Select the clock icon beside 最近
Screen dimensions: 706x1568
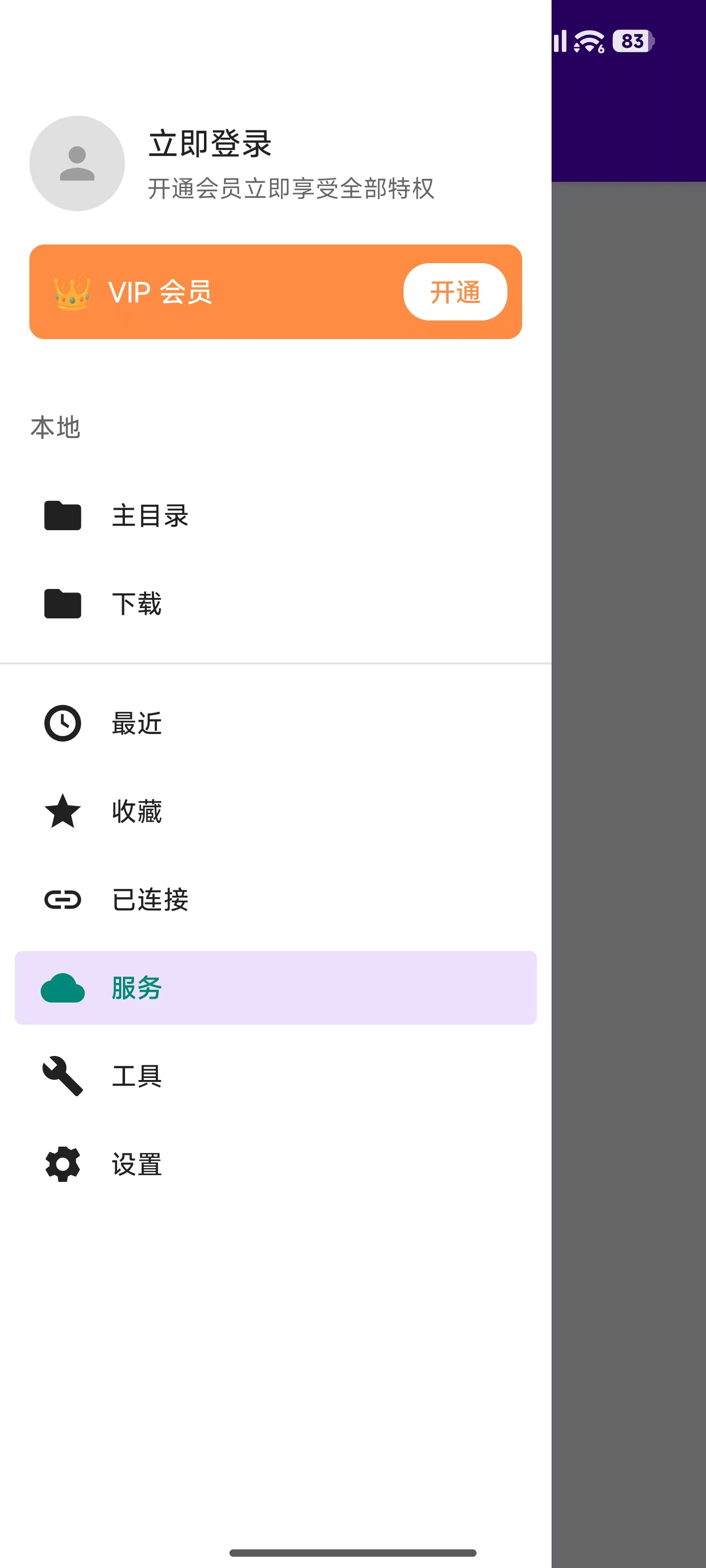coord(63,723)
